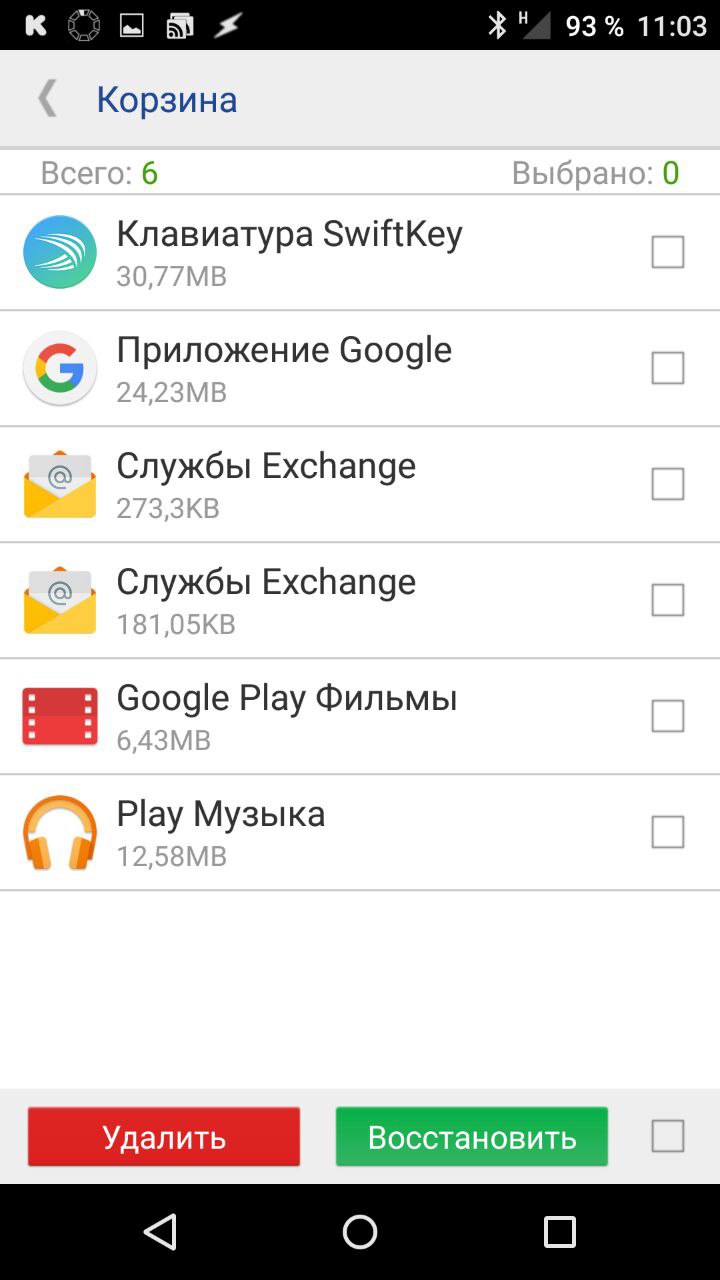This screenshot has height=1280, width=720.
Task: Tap the red Удалить button
Action: click(x=164, y=1137)
